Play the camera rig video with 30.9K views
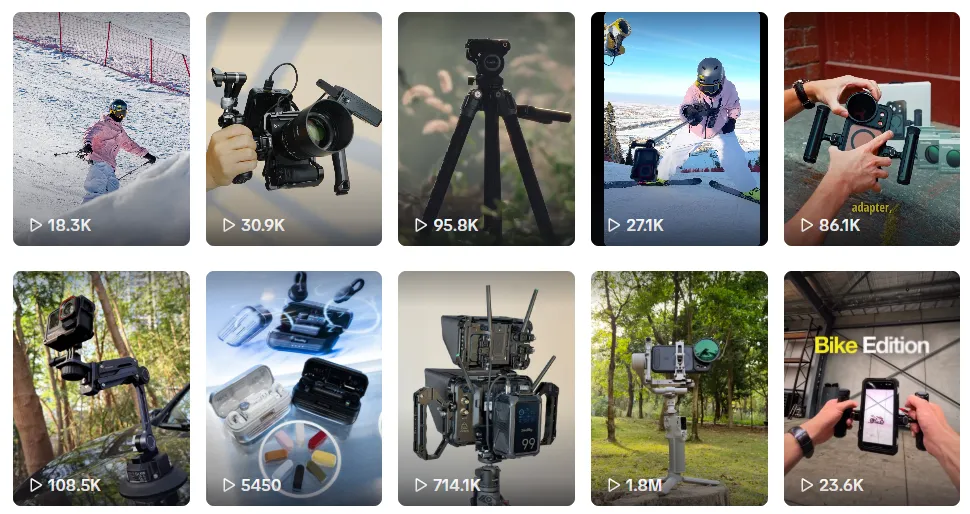The width and height of the screenshot is (970, 514). coord(294,128)
